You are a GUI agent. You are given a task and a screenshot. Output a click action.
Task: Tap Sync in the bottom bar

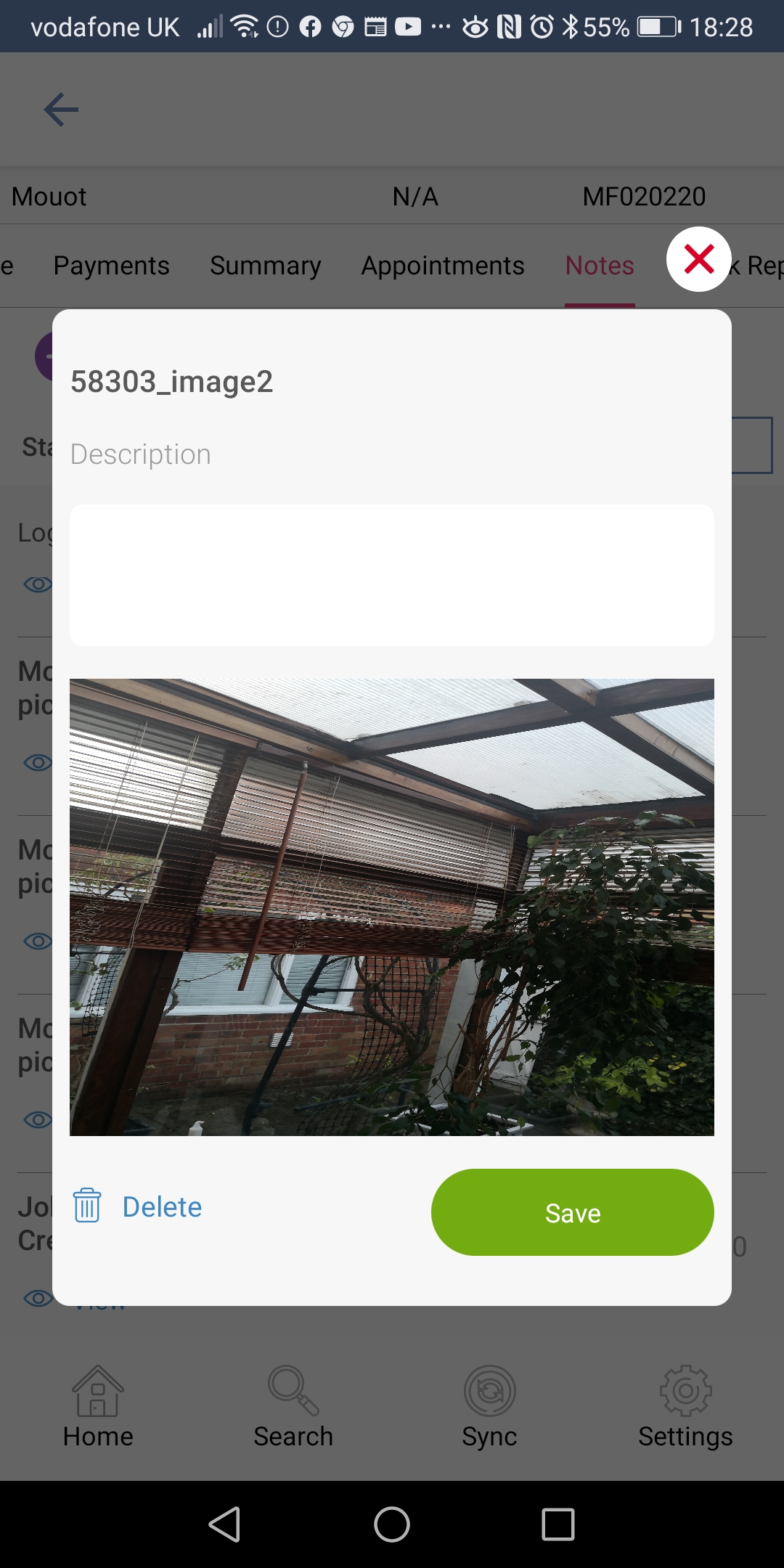tap(490, 1407)
